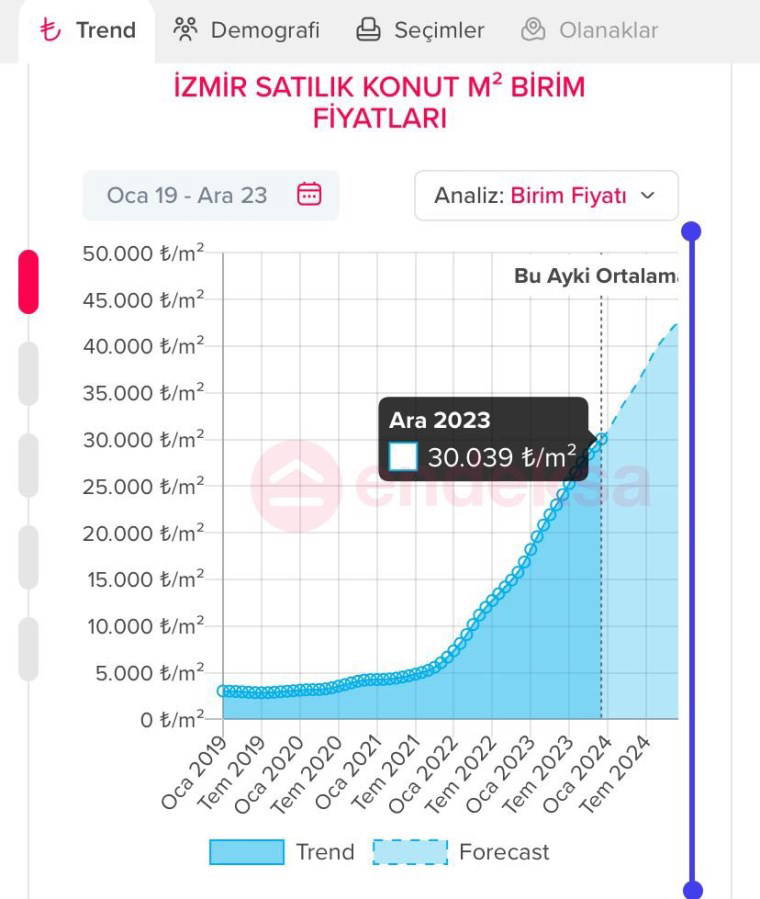Select the Olanaklar tab
This screenshot has height=899, width=760.
pyautogui.click(x=590, y=30)
